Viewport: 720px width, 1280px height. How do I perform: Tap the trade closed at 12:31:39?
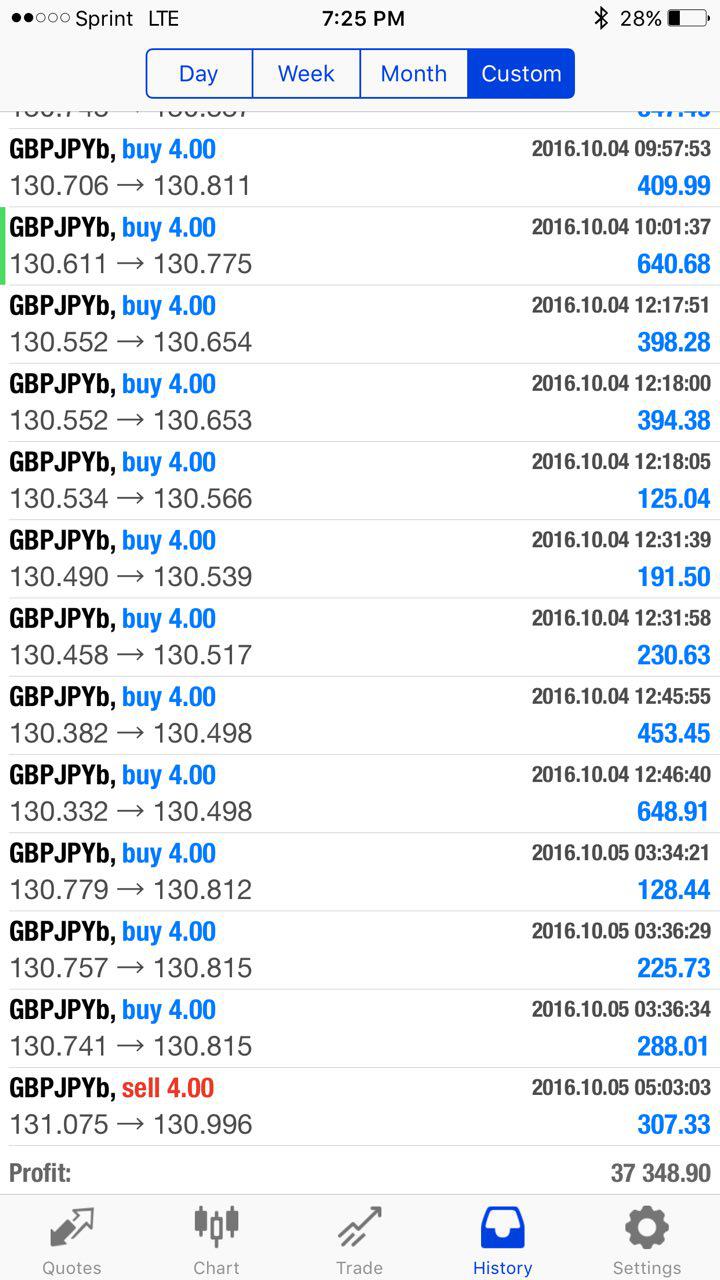[x=360, y=559]
